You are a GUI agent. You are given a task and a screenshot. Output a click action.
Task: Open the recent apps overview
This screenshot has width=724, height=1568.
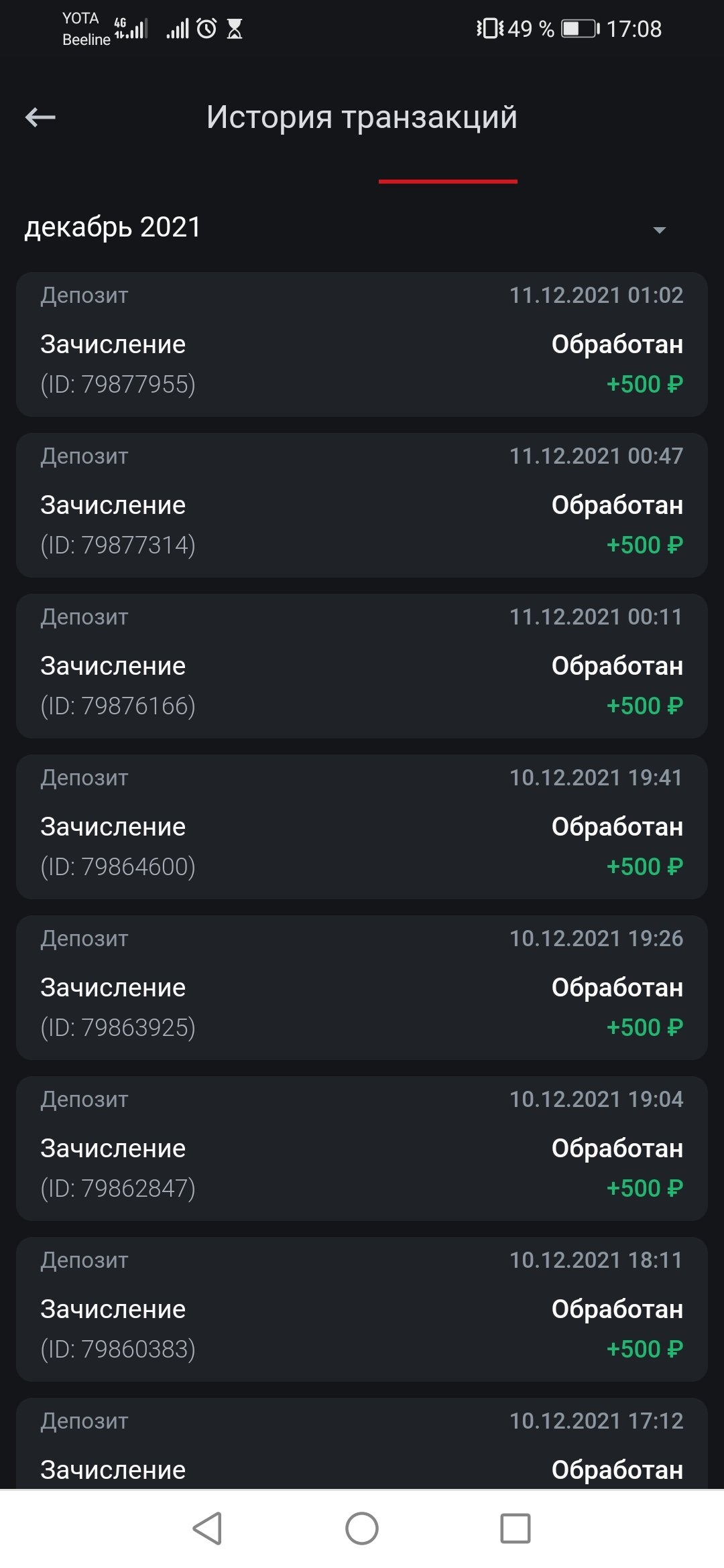[x=516, y=1529]
